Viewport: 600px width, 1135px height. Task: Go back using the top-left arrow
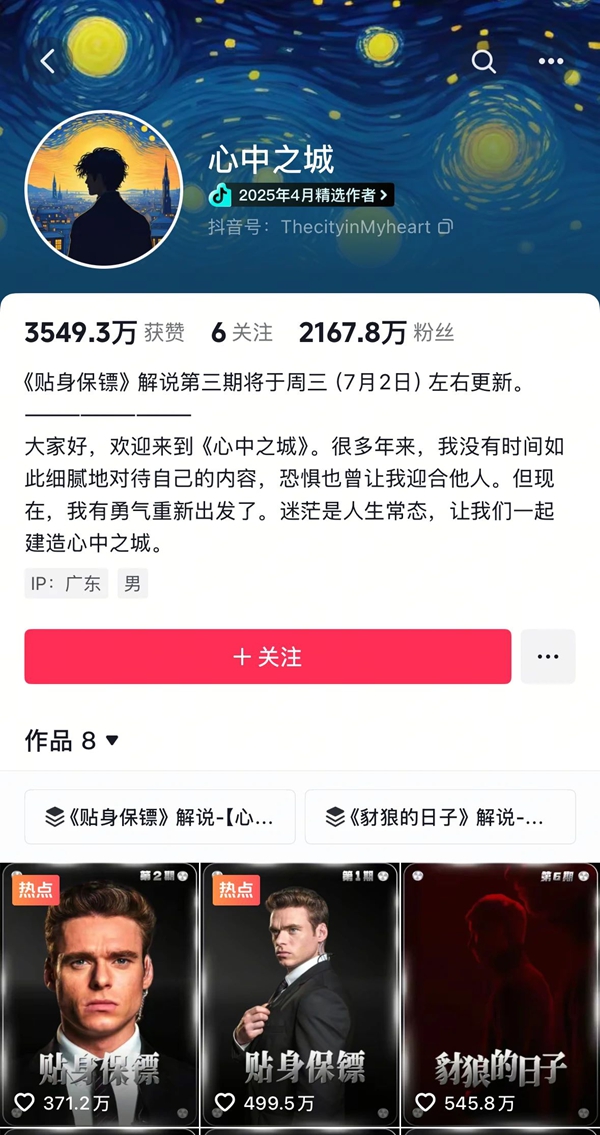point(47,61)
